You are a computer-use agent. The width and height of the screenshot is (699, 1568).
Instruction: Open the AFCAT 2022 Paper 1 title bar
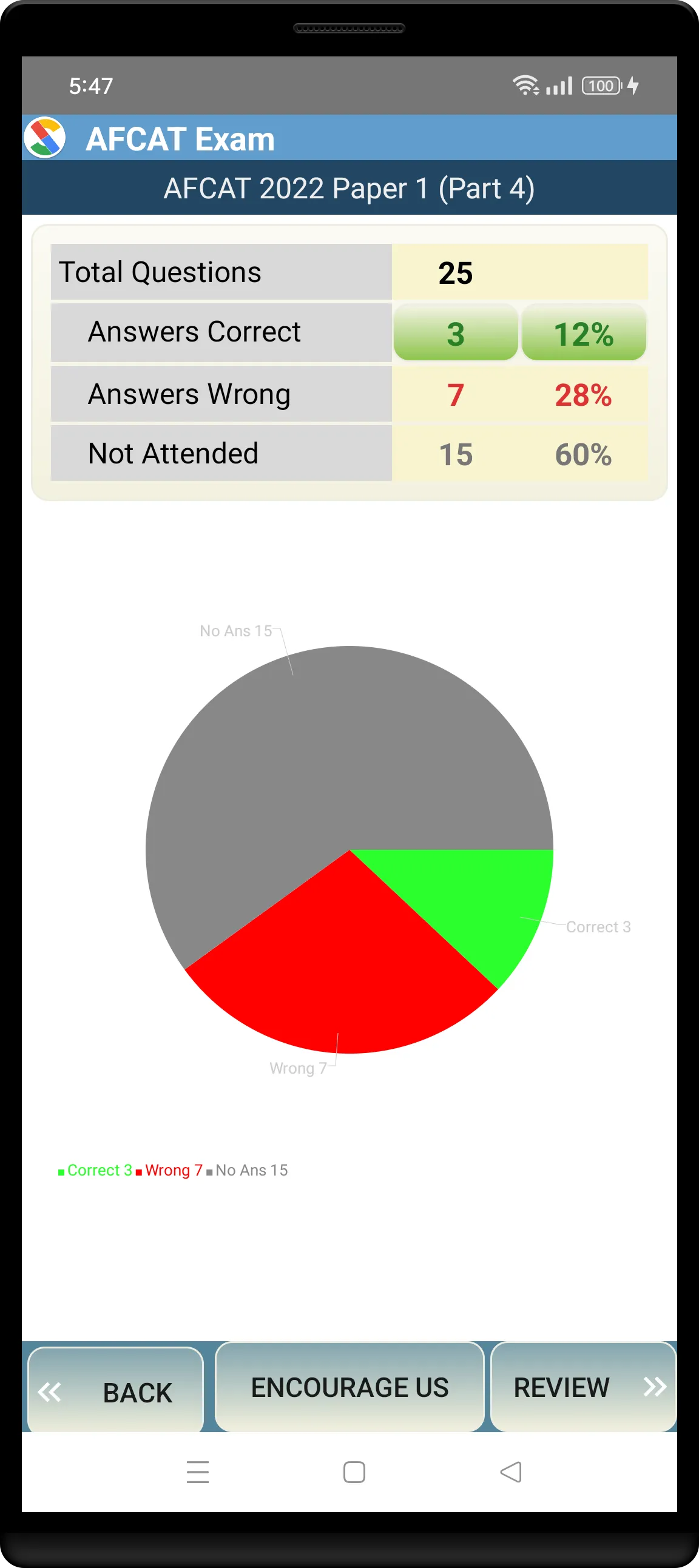click(349, 189)
